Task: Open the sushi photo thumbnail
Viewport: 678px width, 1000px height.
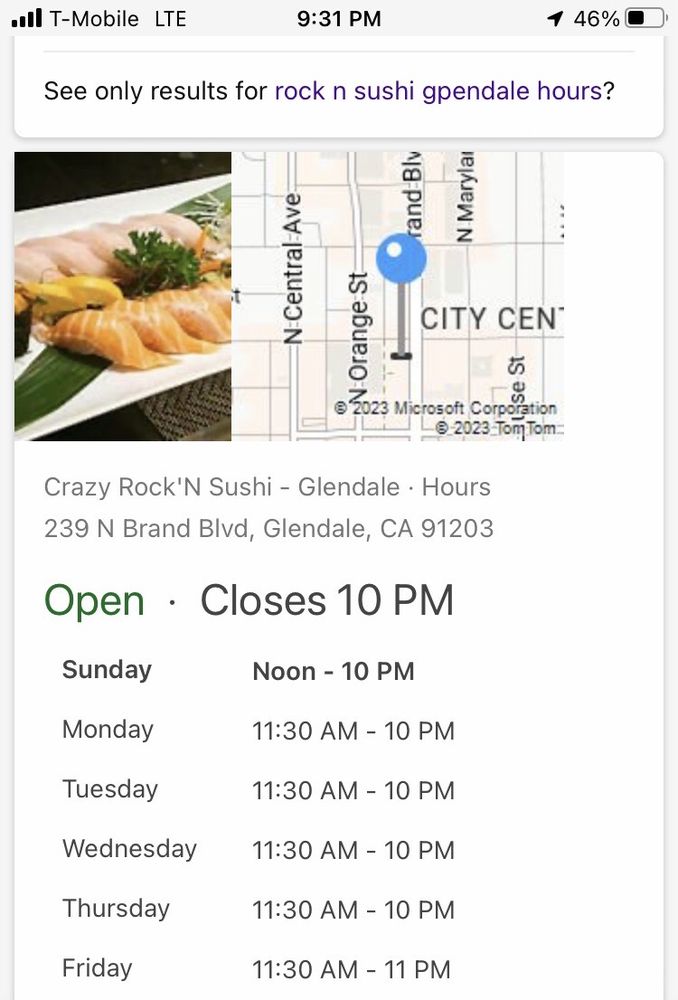Action: [x=123, y=296]
